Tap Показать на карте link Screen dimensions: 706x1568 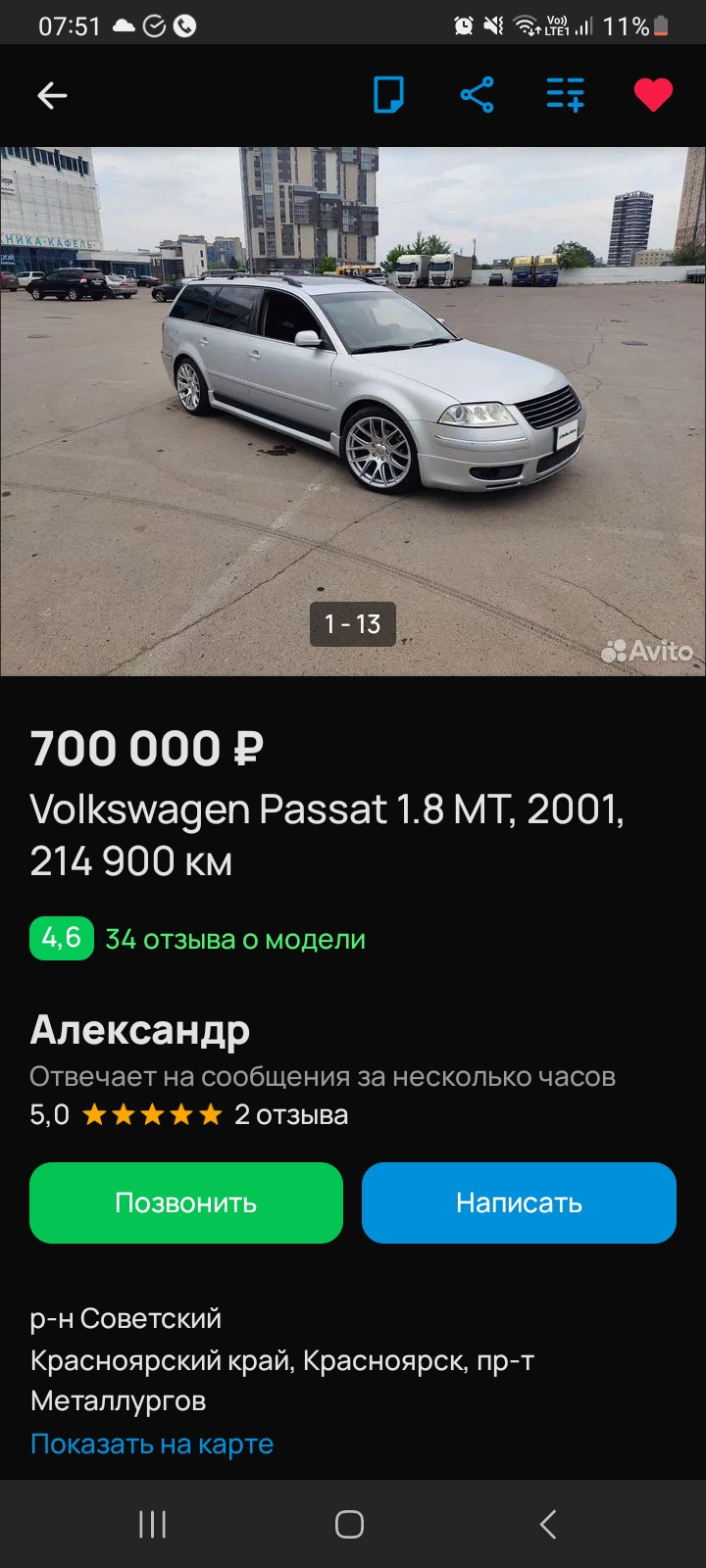(x=152, y=1444)
